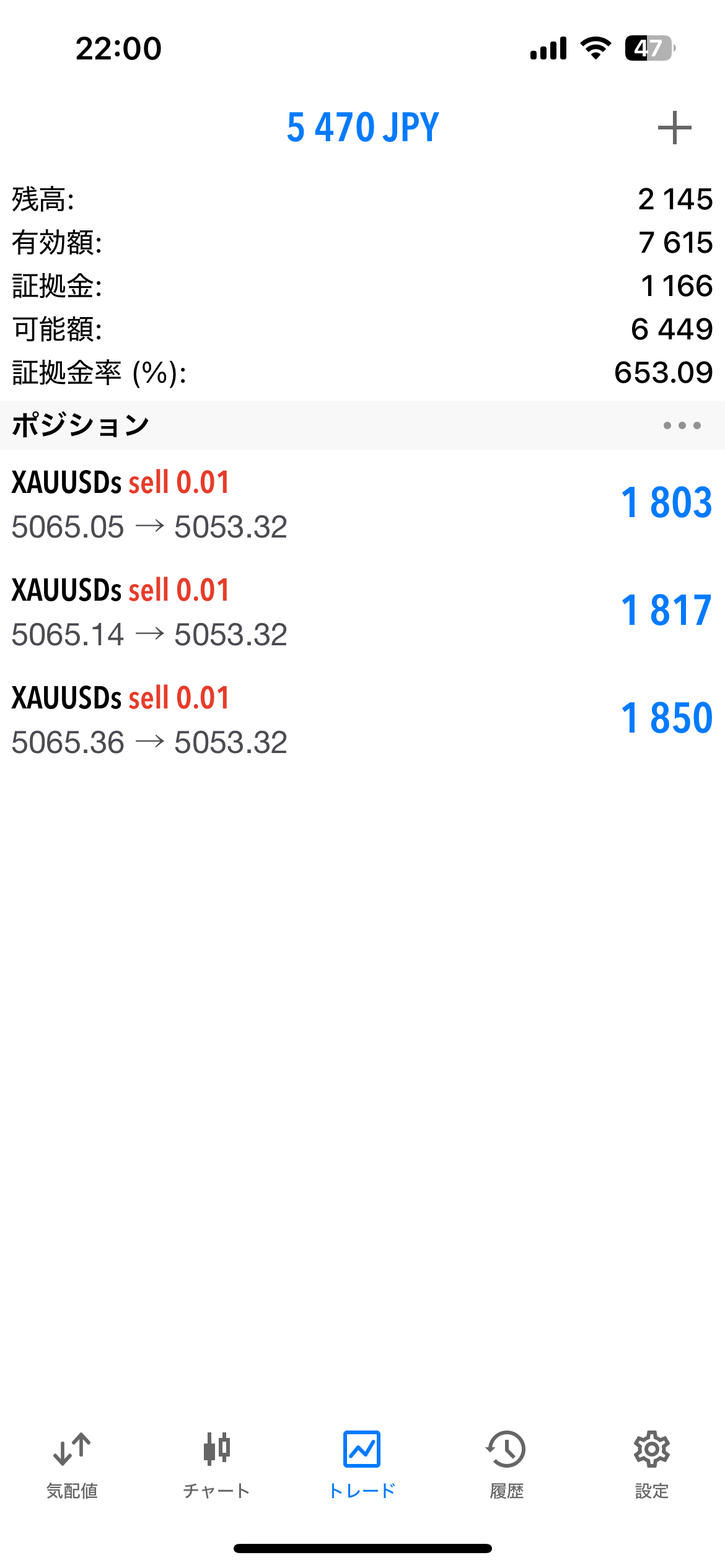Open the XAUUSDs sell position at 5065.36
The image size is (725, 1568).
click(x=362, y=720)
